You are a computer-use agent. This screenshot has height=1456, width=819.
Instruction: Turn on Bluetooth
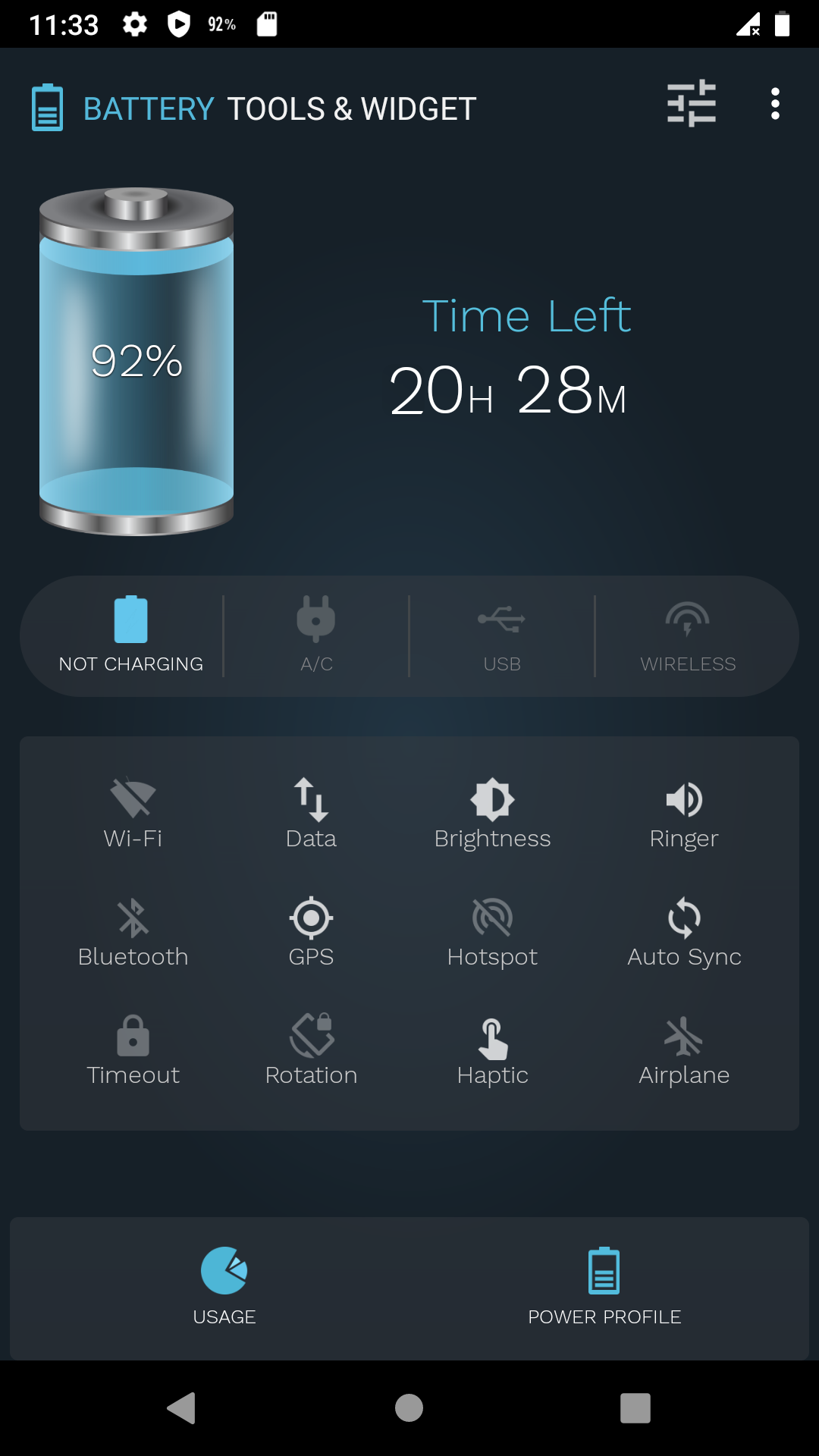[x=133, y=929]
